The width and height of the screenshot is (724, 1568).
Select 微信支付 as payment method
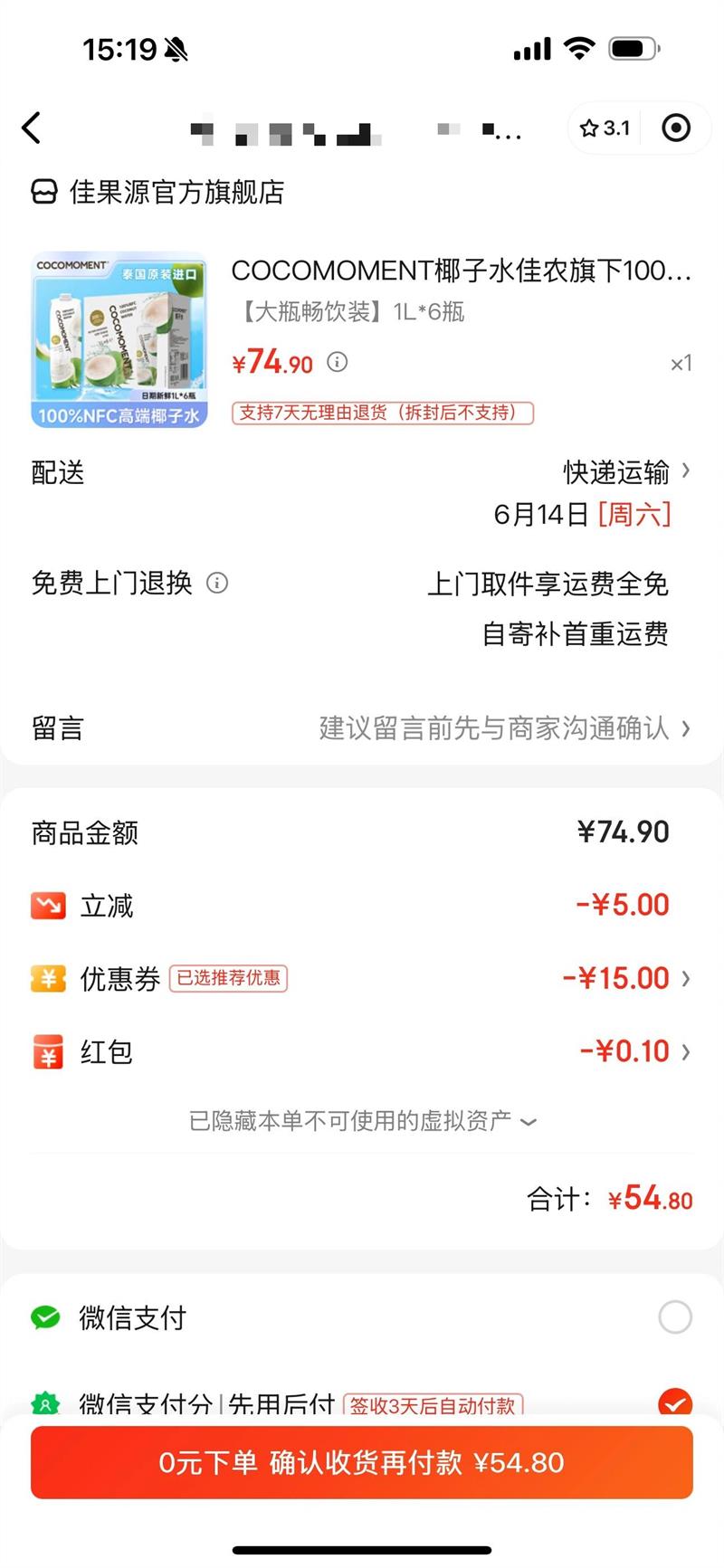(x=674, y=1317)
